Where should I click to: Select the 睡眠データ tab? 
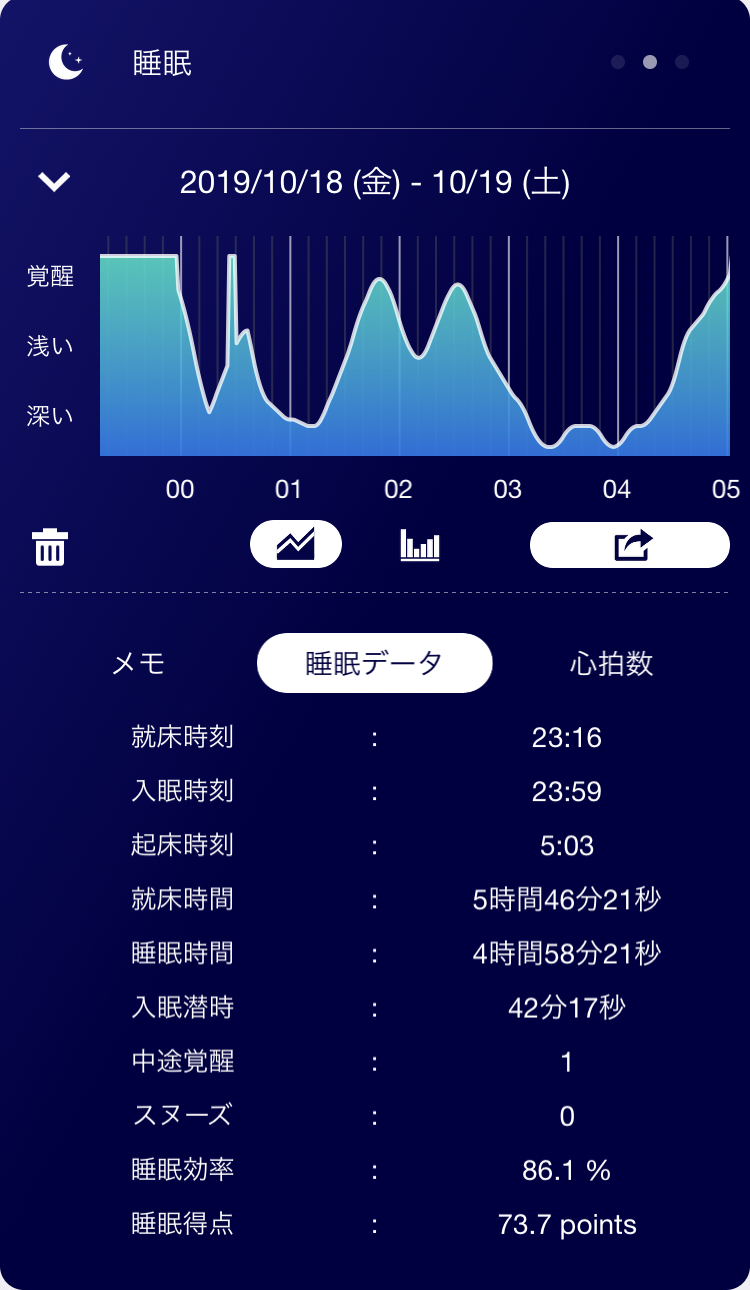click(375, 663)
